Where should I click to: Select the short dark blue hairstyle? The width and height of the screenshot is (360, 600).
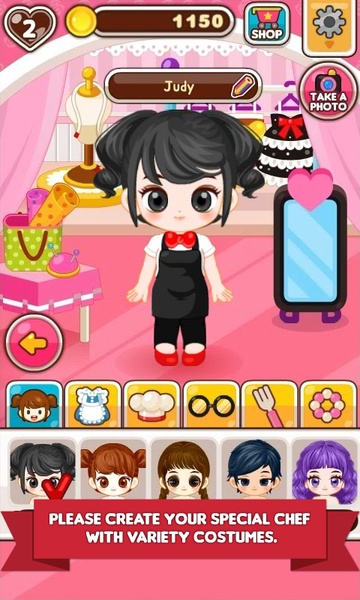[254, 469]
